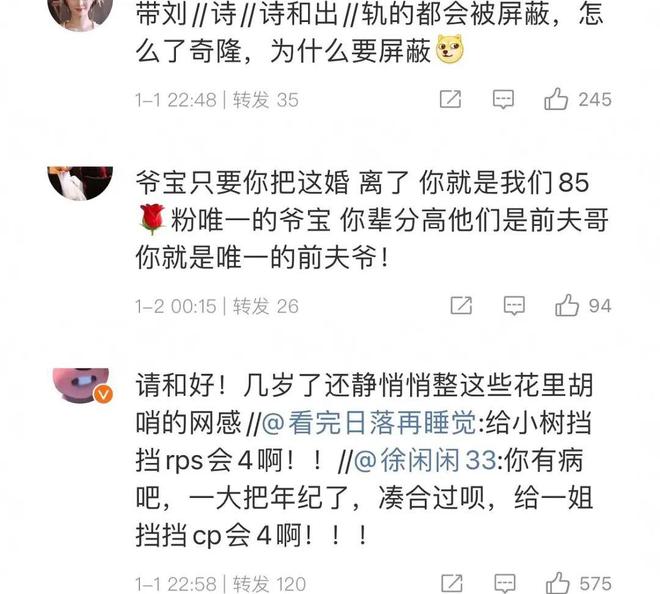Open avatar of the 带刘//诗 commenter
The height and width of the screenshot is (594, 660).
(x=81, y=12)
